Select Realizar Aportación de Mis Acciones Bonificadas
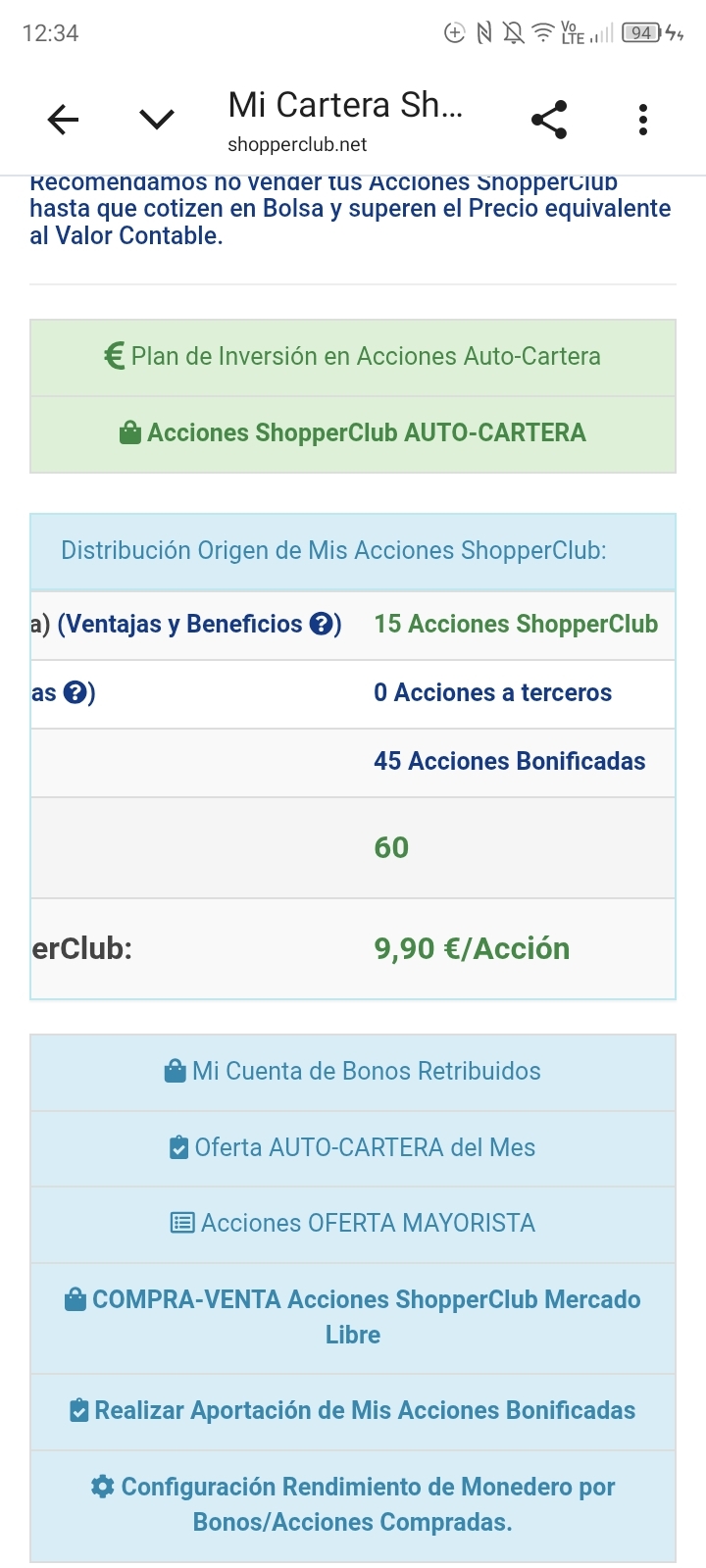706x1568 pixels. [353, 1411]
